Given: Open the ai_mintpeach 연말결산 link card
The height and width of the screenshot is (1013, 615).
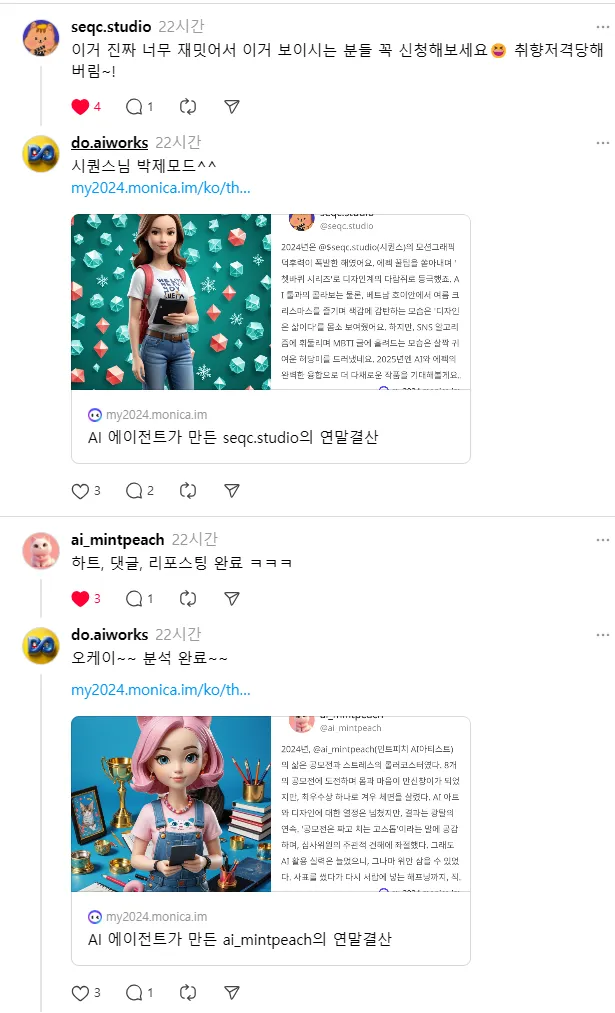Looking at the screenshot, I should pyautogui.click(x=271, y=841).
